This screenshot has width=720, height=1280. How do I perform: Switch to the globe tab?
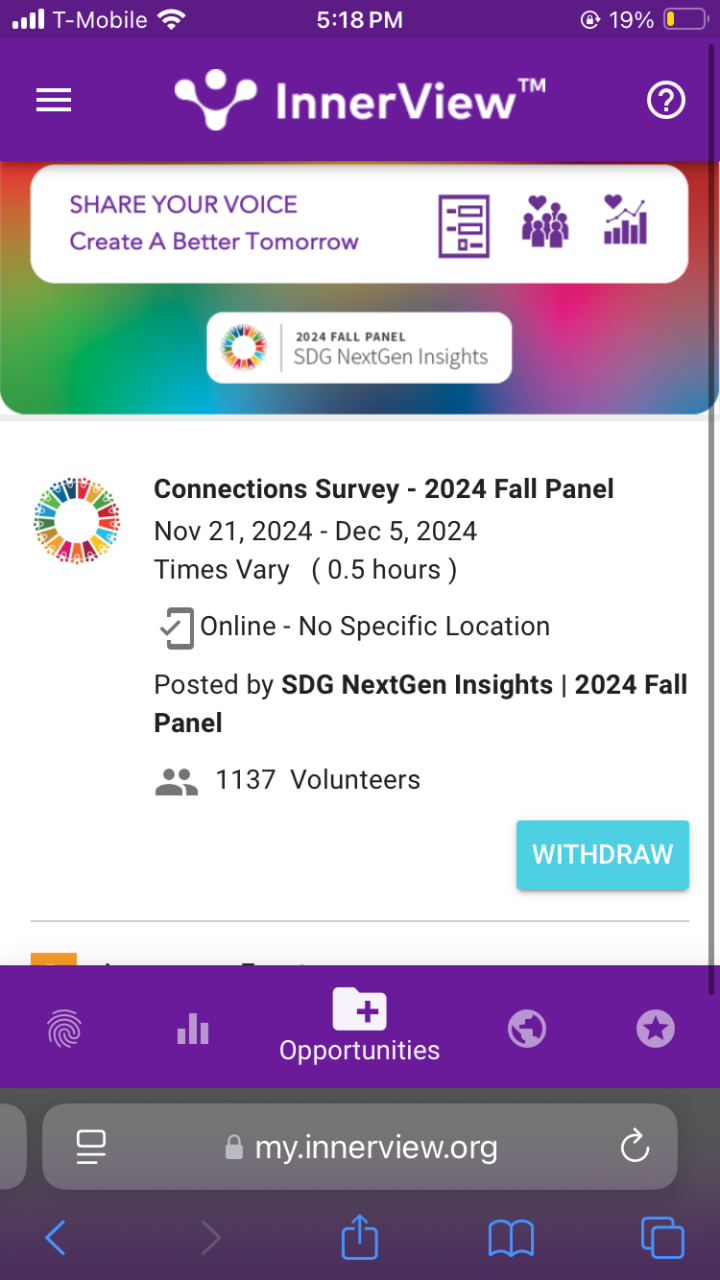tap(527, 1028)
